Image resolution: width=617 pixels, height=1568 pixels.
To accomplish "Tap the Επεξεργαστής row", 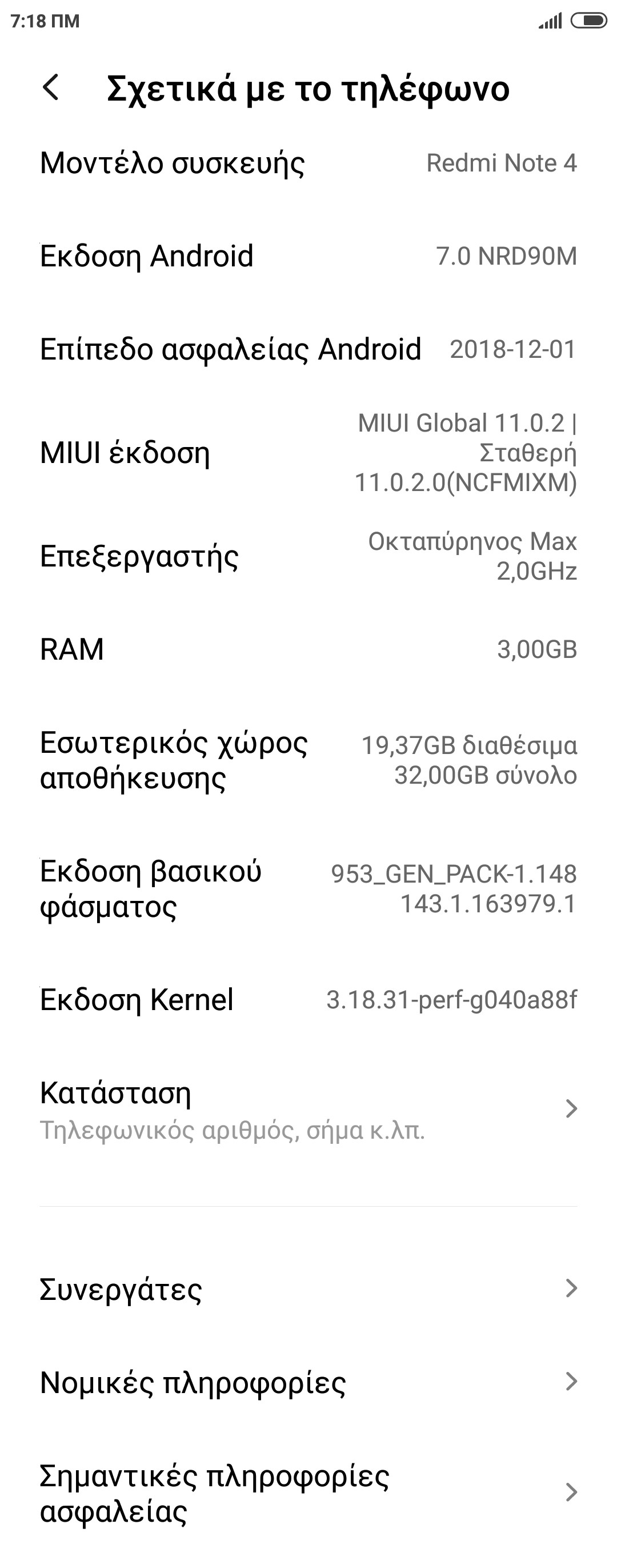I will click(308, 556).
